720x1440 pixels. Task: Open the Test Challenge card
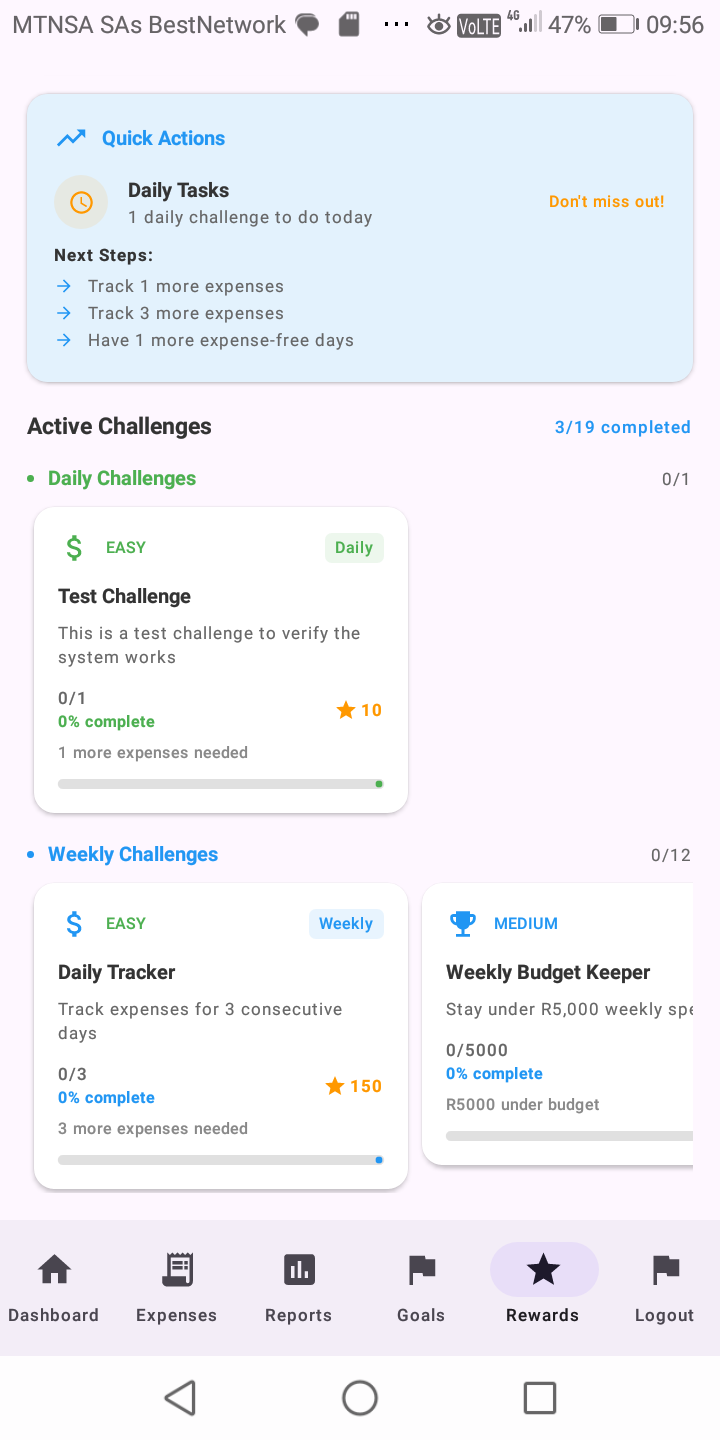[221, 660]
